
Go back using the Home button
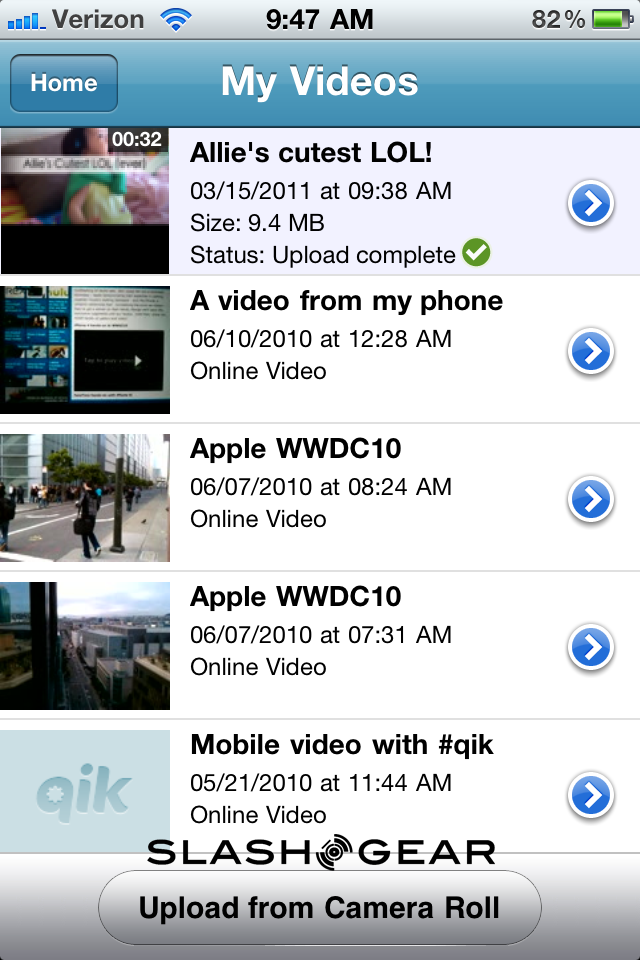point(64,83)
